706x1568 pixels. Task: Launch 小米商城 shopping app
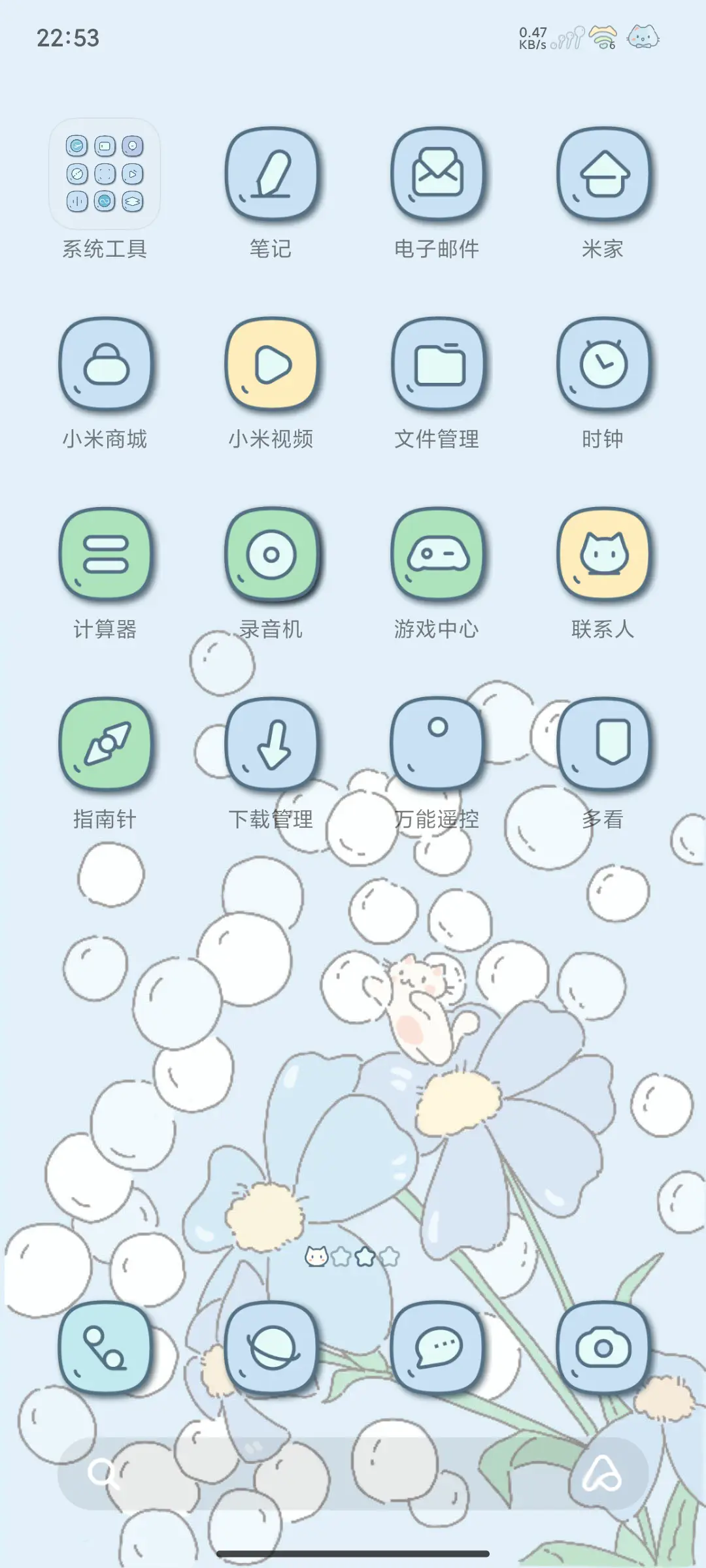[x=107, y=366]
